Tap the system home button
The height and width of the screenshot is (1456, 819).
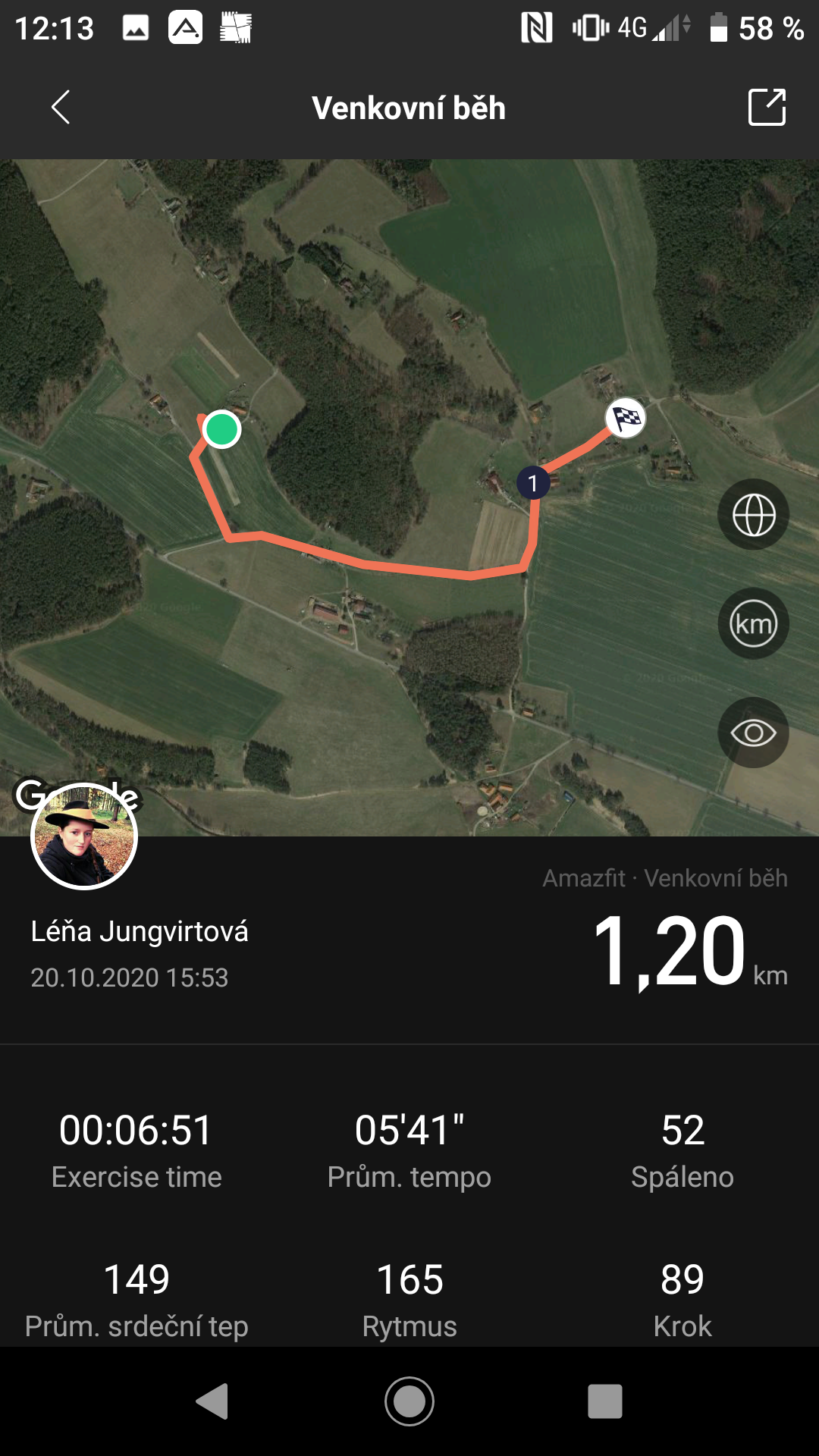(x=409, y=1401)
